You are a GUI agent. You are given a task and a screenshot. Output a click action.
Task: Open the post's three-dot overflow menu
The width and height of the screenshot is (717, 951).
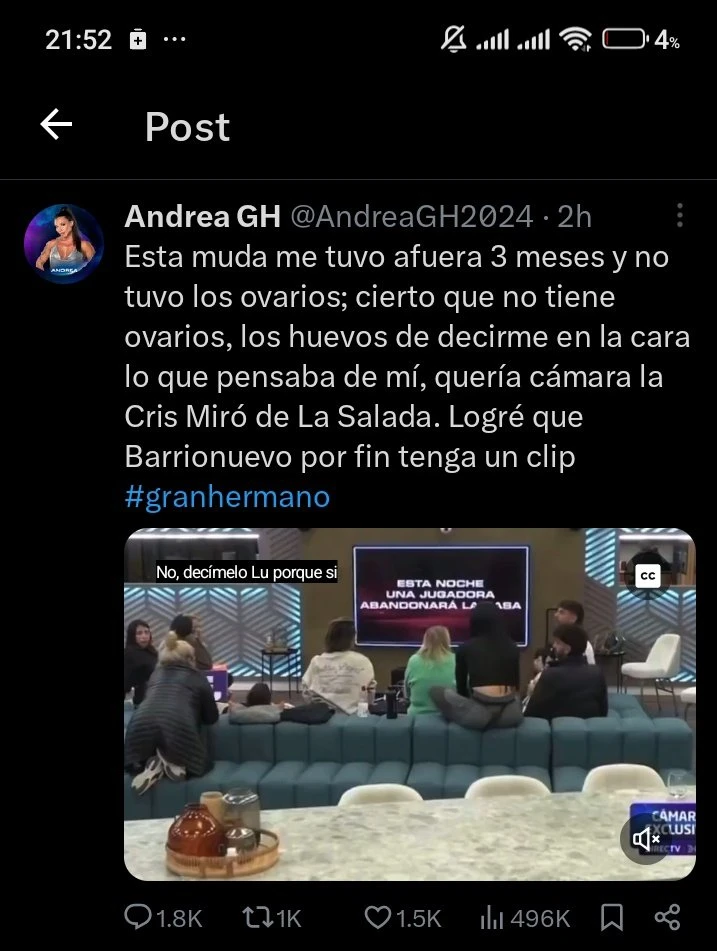tap(680, 216)
